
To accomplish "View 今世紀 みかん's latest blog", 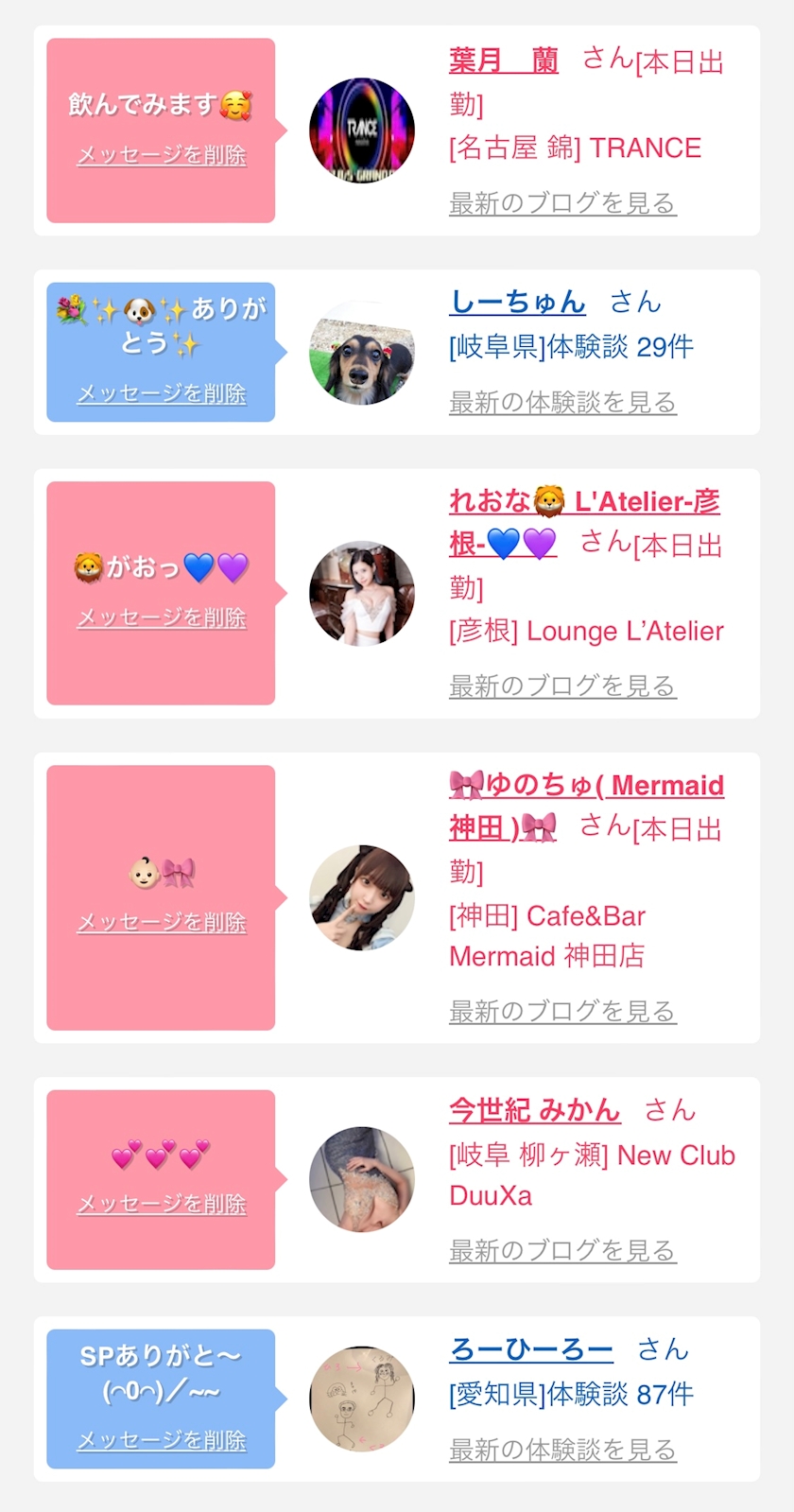I will [x=561, y=1250].
